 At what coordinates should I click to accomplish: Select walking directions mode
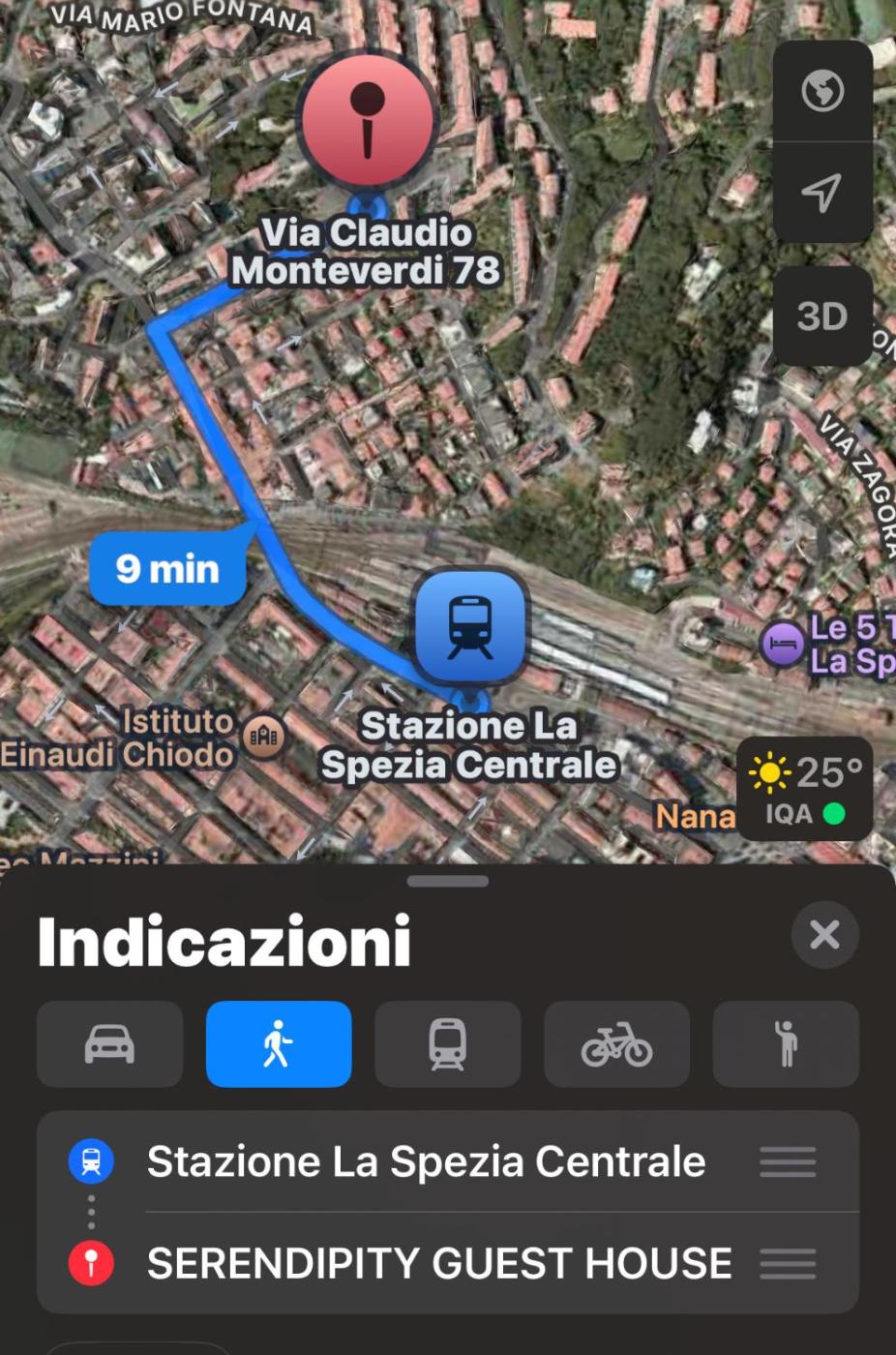279,1044
